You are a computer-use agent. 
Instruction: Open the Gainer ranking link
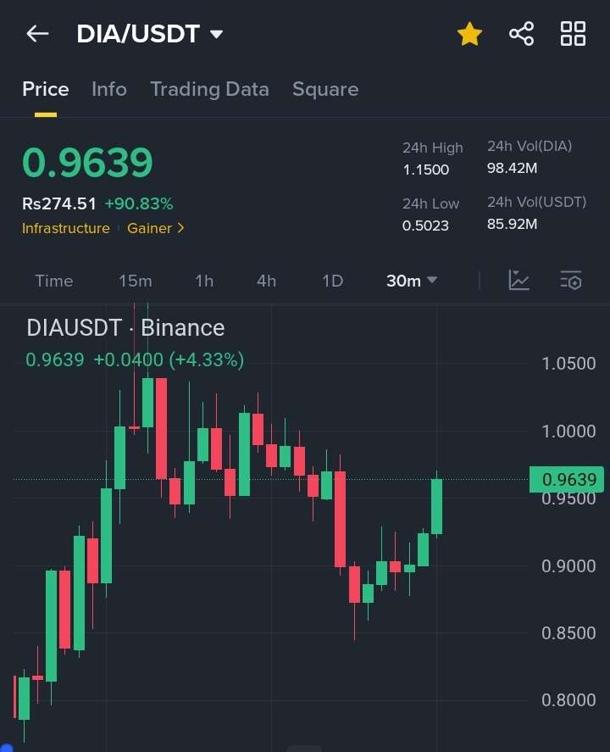(x=155, y=228)
